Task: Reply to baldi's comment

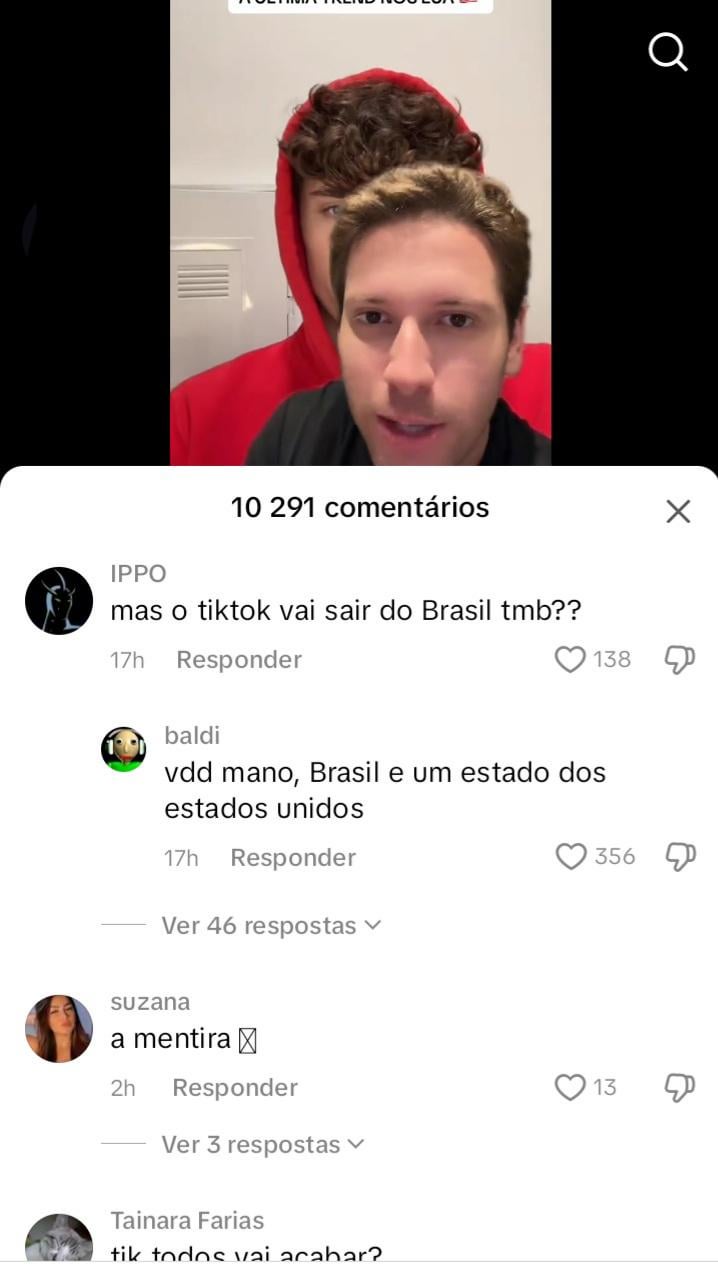Action: tap(293, 857)
